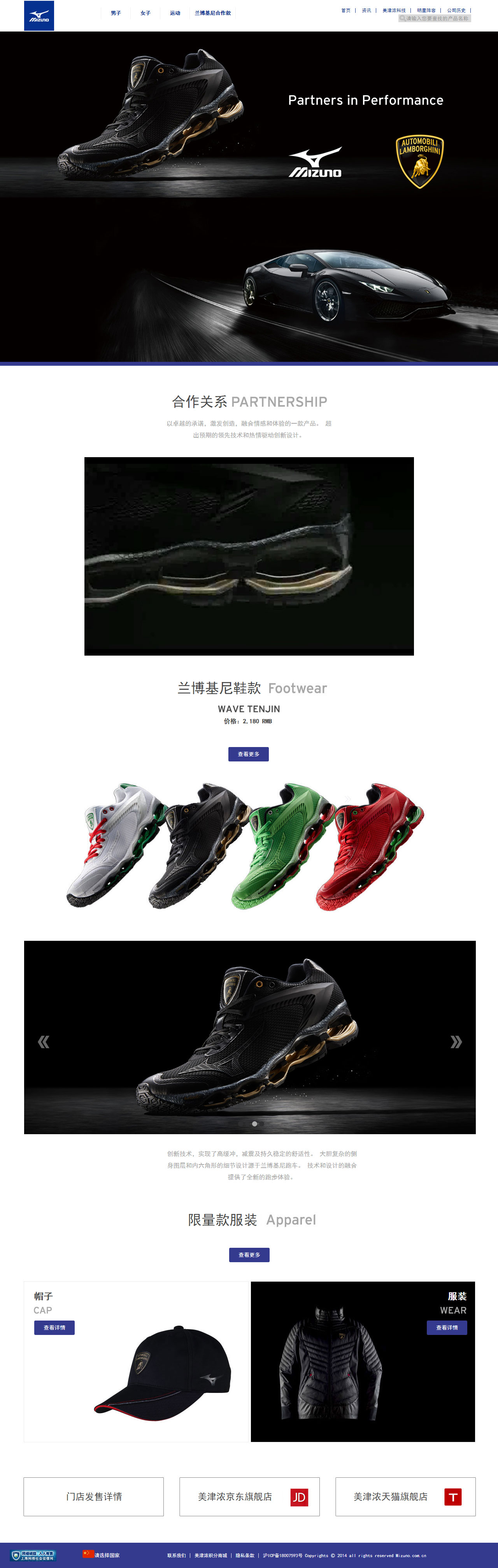Screen dimensions: 498x1568
Task: Go to 首页 via the top link
Action: pos(345,11)
